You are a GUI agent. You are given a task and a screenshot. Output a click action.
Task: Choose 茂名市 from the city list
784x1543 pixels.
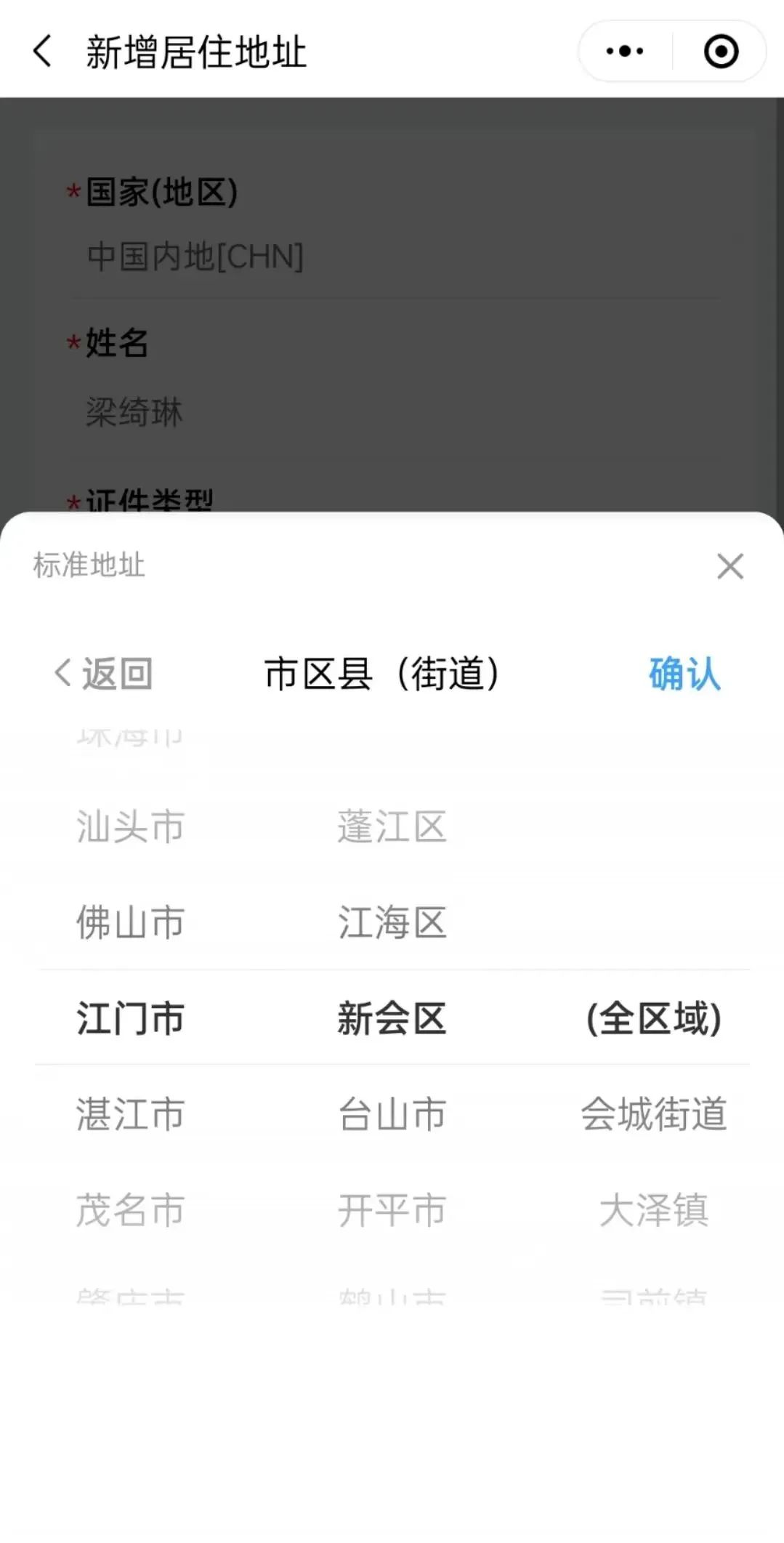pyautogui.click(x=131, y=1210)
